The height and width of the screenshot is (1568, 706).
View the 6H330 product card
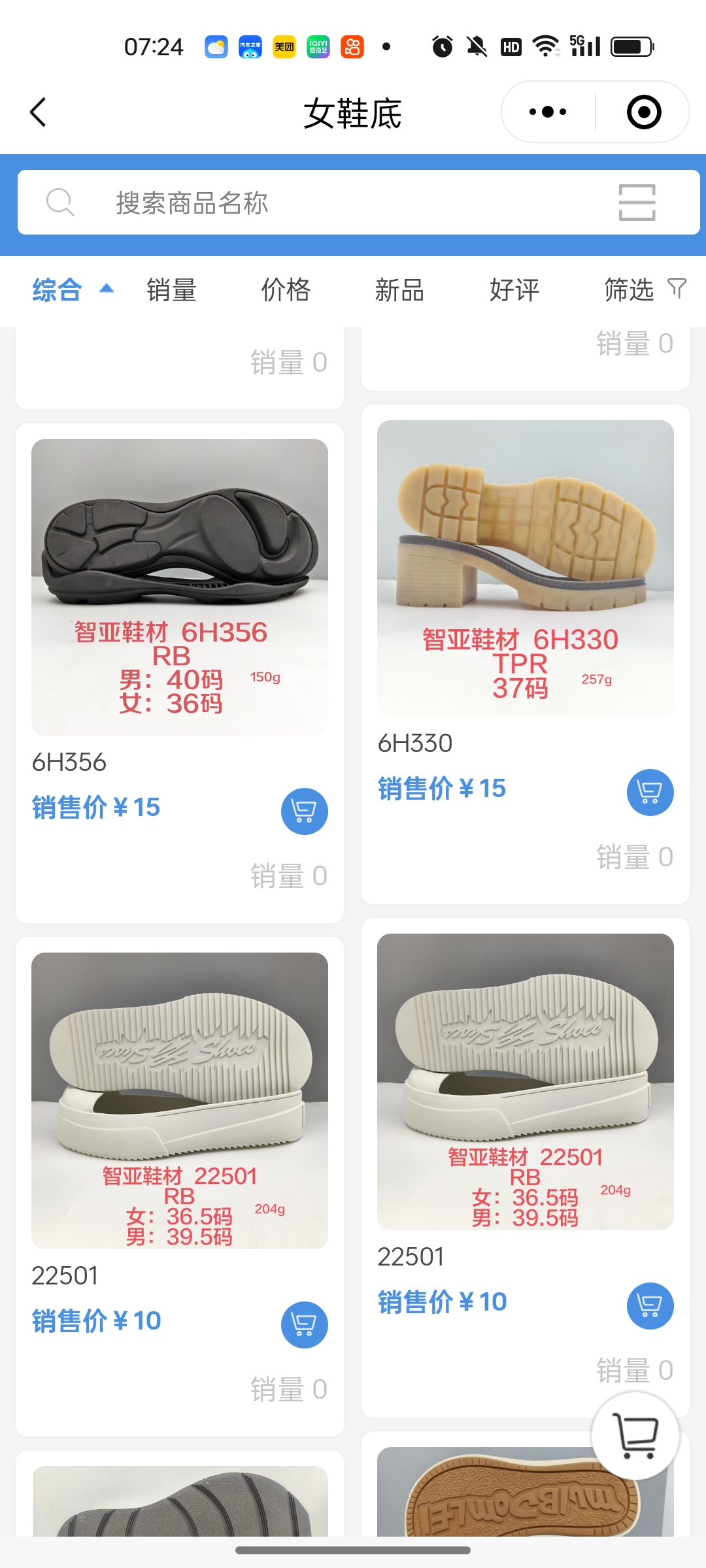(x=525, y=568)
